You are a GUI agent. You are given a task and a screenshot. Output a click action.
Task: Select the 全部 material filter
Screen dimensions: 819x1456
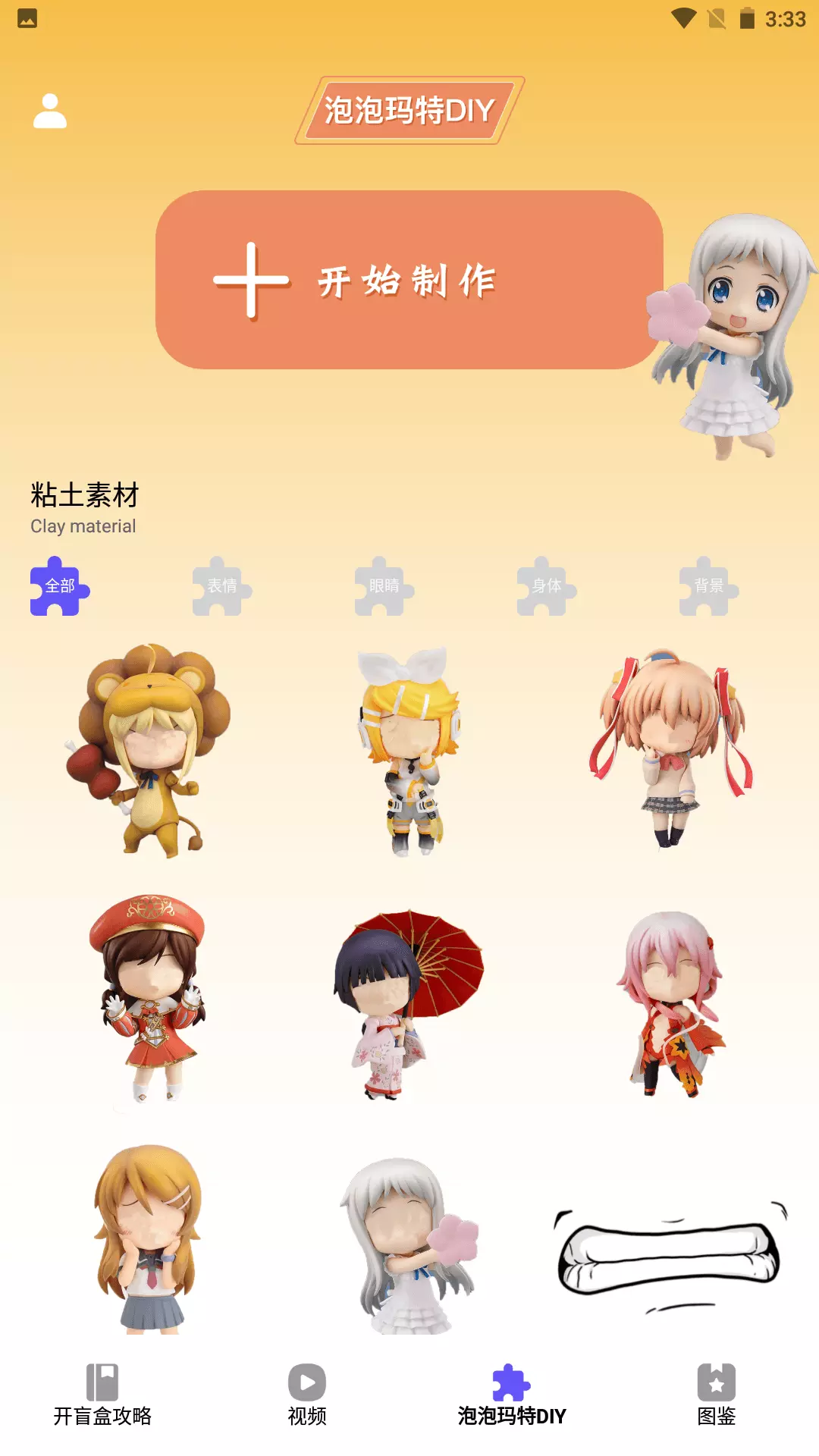(60, 585)
